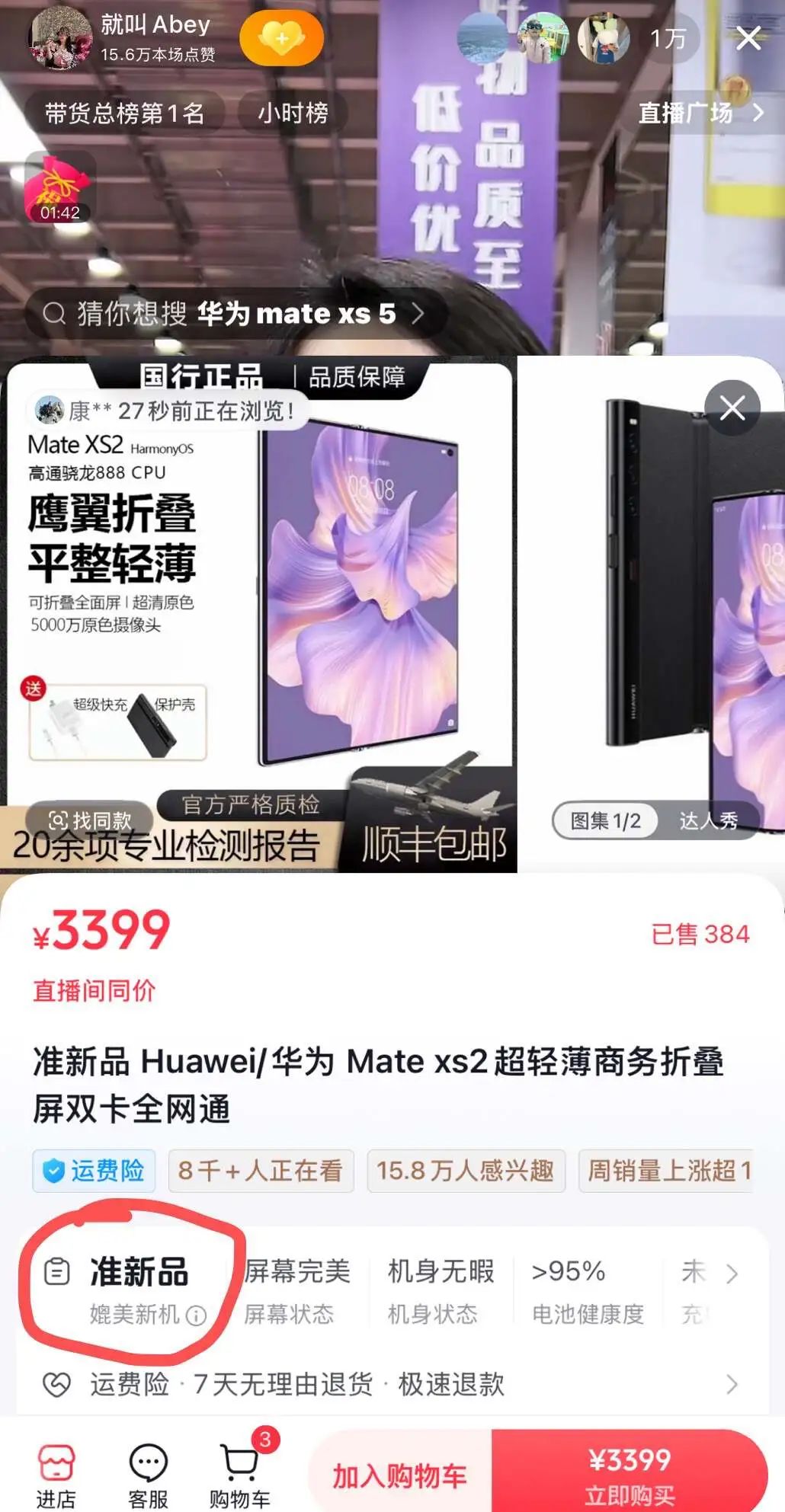Open the 01:42 red packet countdown
Screen dimensions: 785x1512
[x=59, y=187]
